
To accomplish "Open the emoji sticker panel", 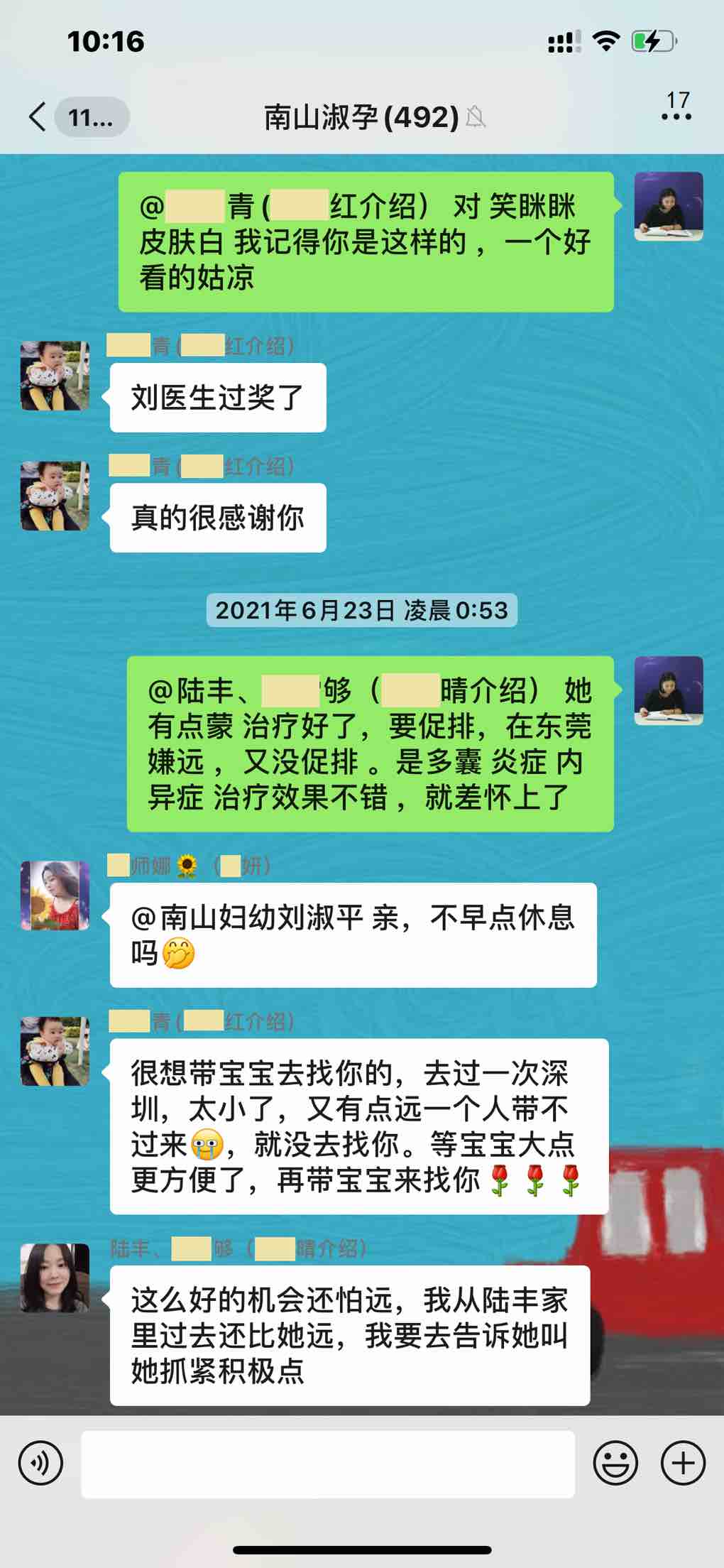I will [x=615, y=1464].
